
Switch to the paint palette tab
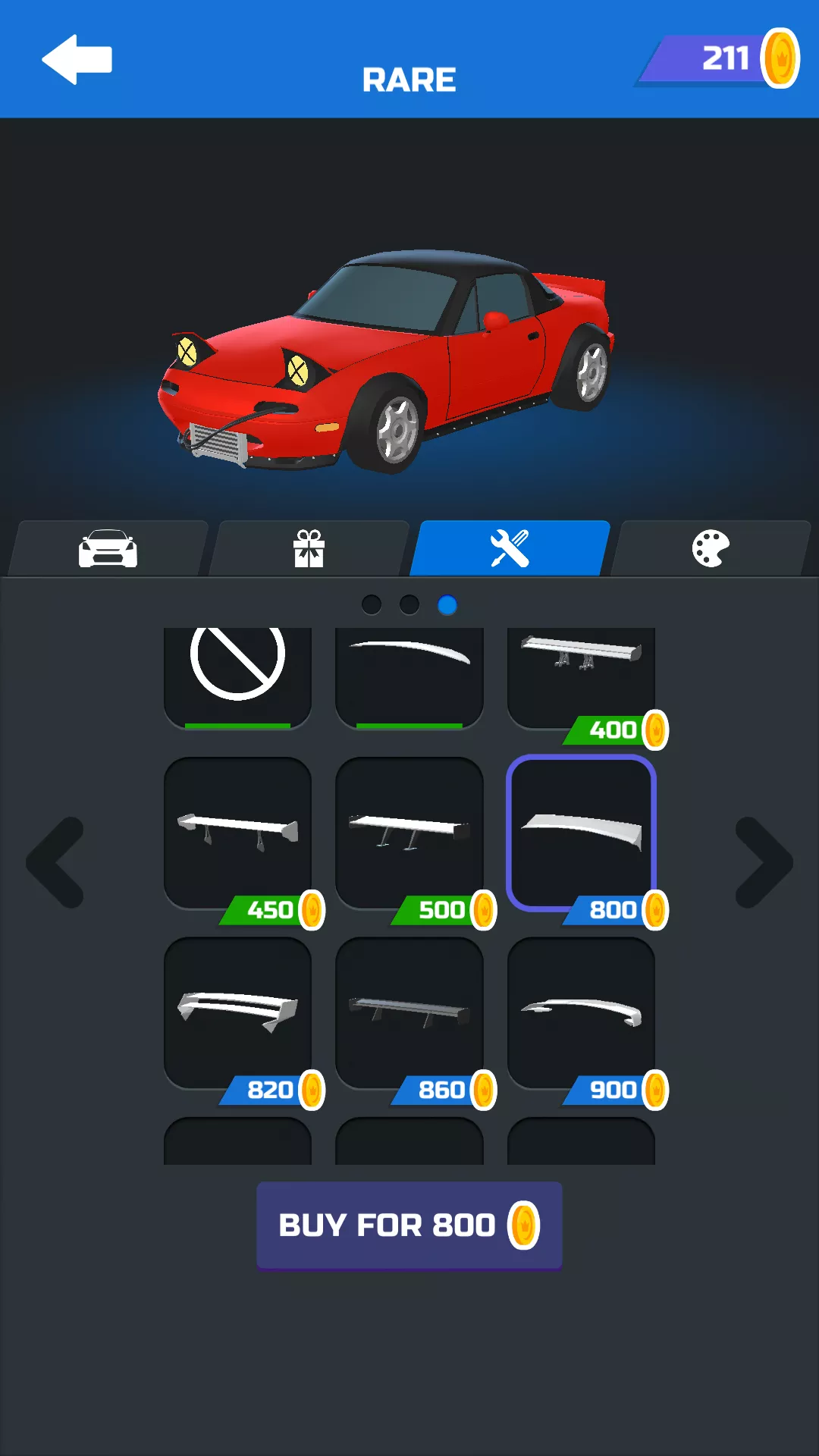[x=711, y=548]
